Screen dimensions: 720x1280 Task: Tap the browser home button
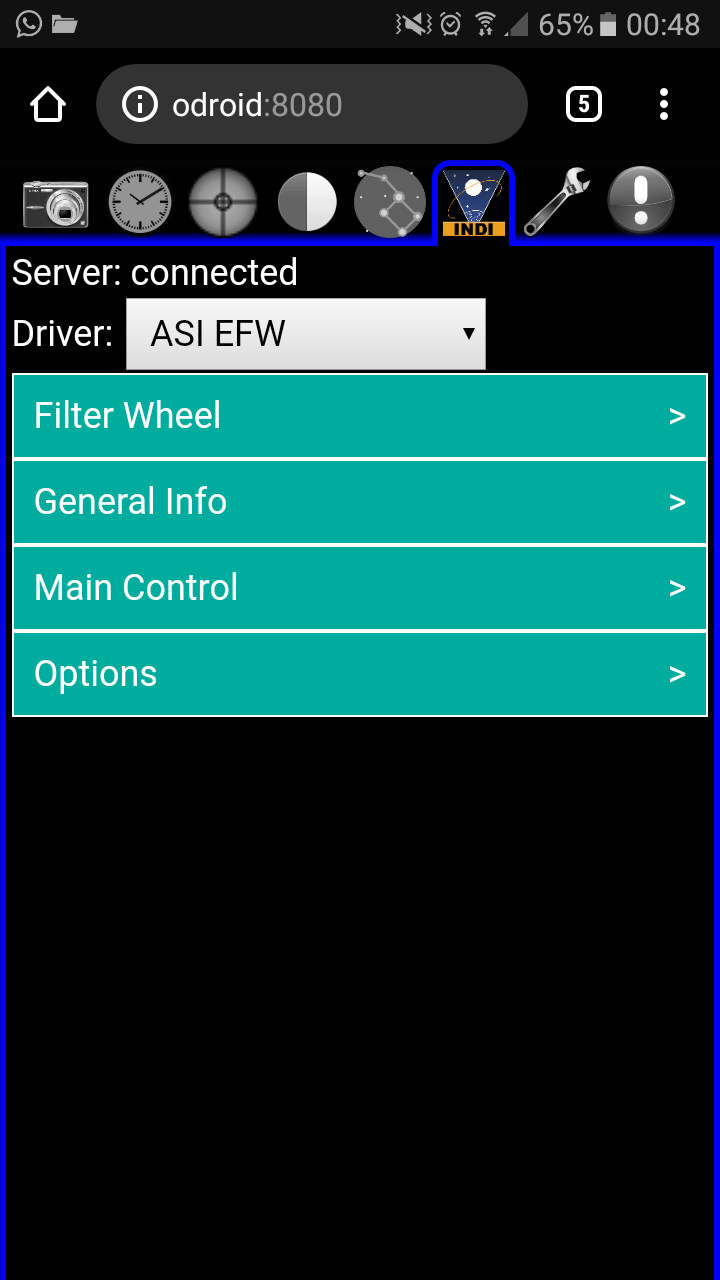(48, 105)
